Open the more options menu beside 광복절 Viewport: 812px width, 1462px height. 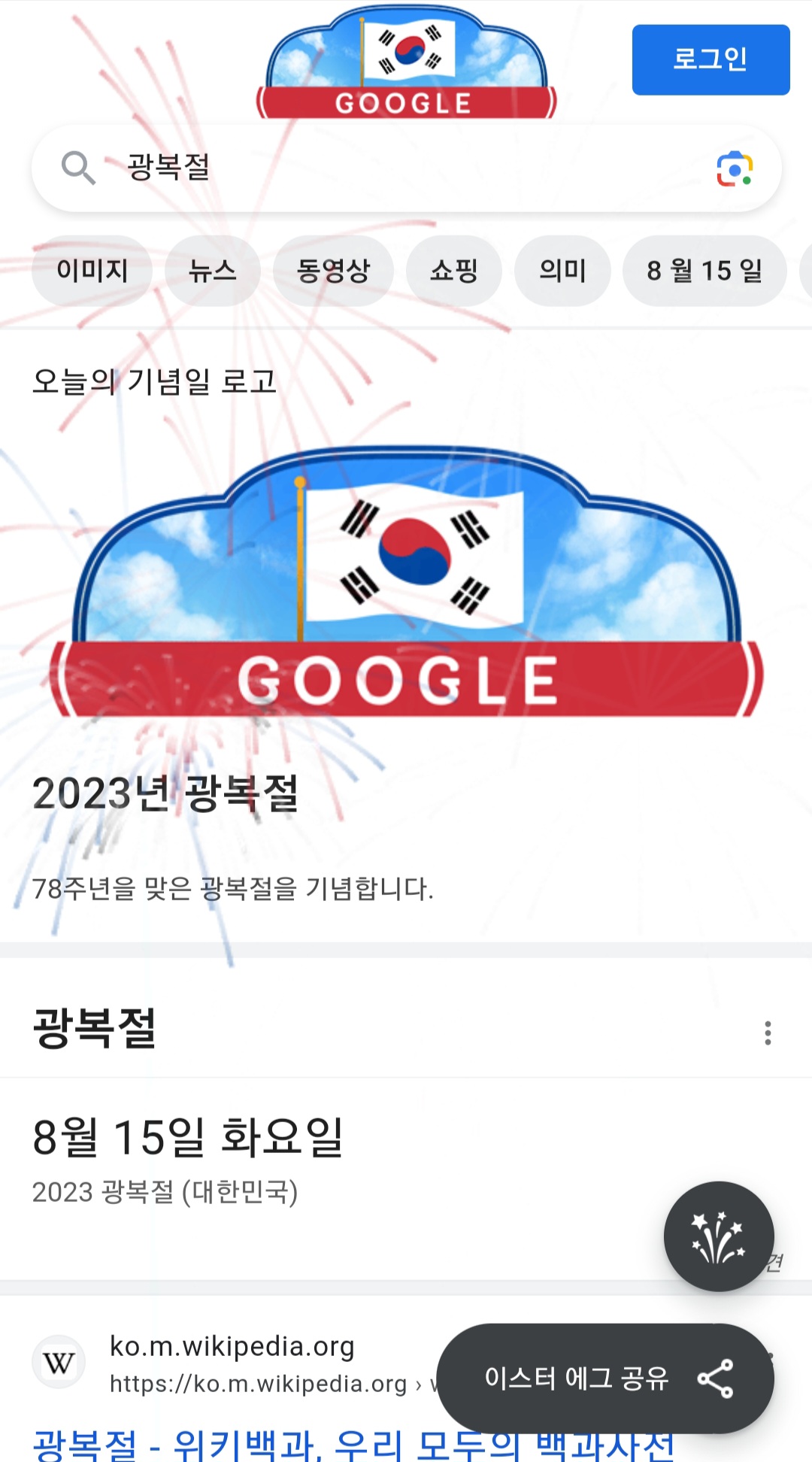pyautogui.click(x=768, y=1033)
